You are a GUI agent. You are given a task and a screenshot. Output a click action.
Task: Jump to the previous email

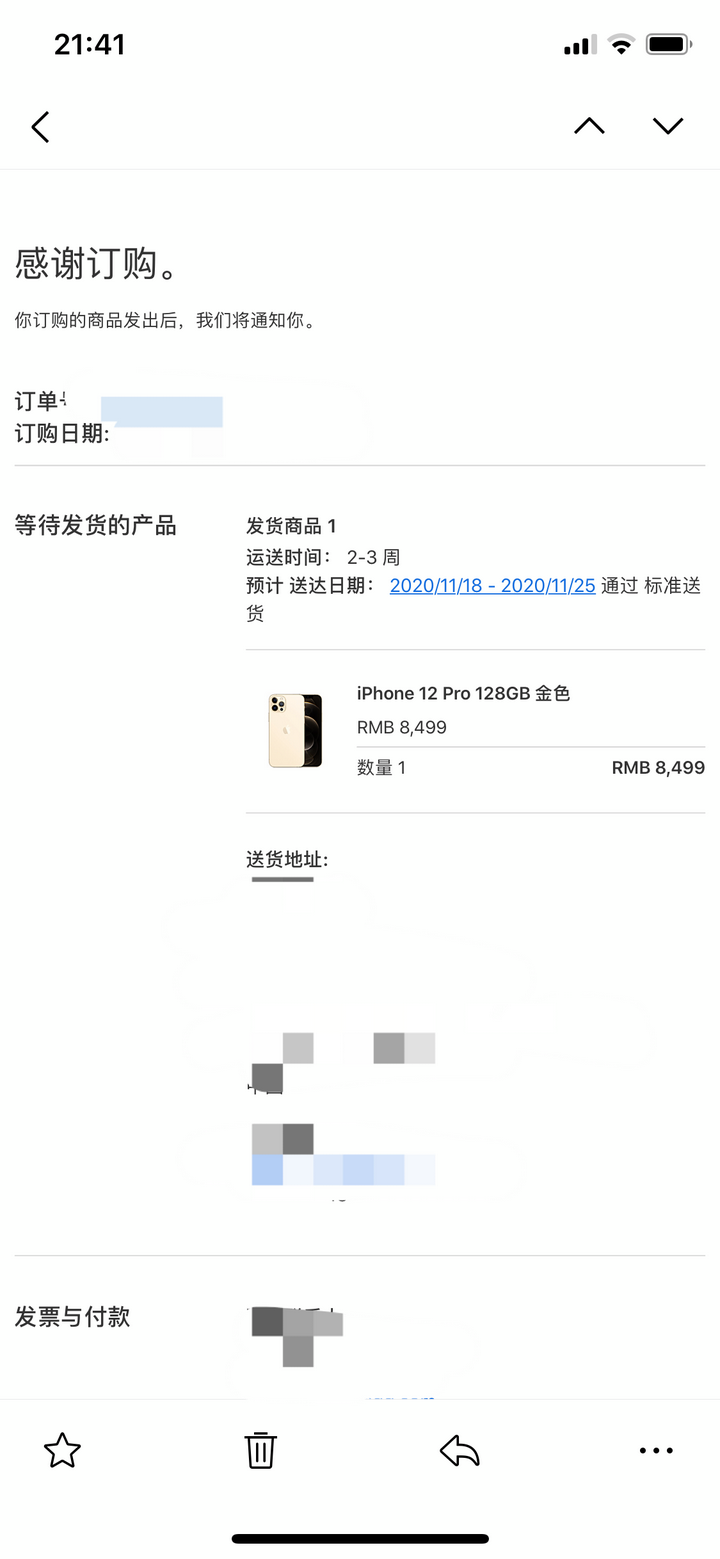(589, 126)
